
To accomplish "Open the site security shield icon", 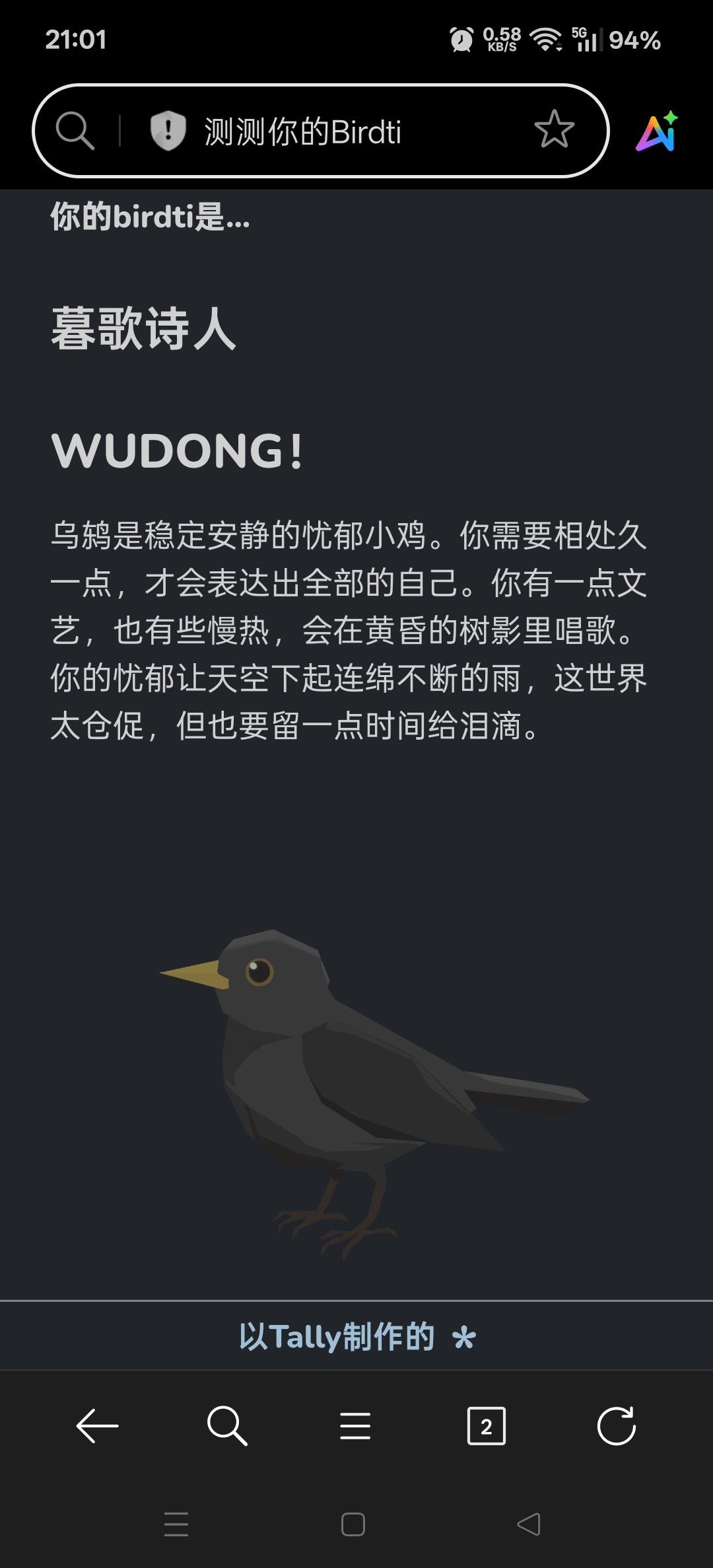I will pos(168,131).
